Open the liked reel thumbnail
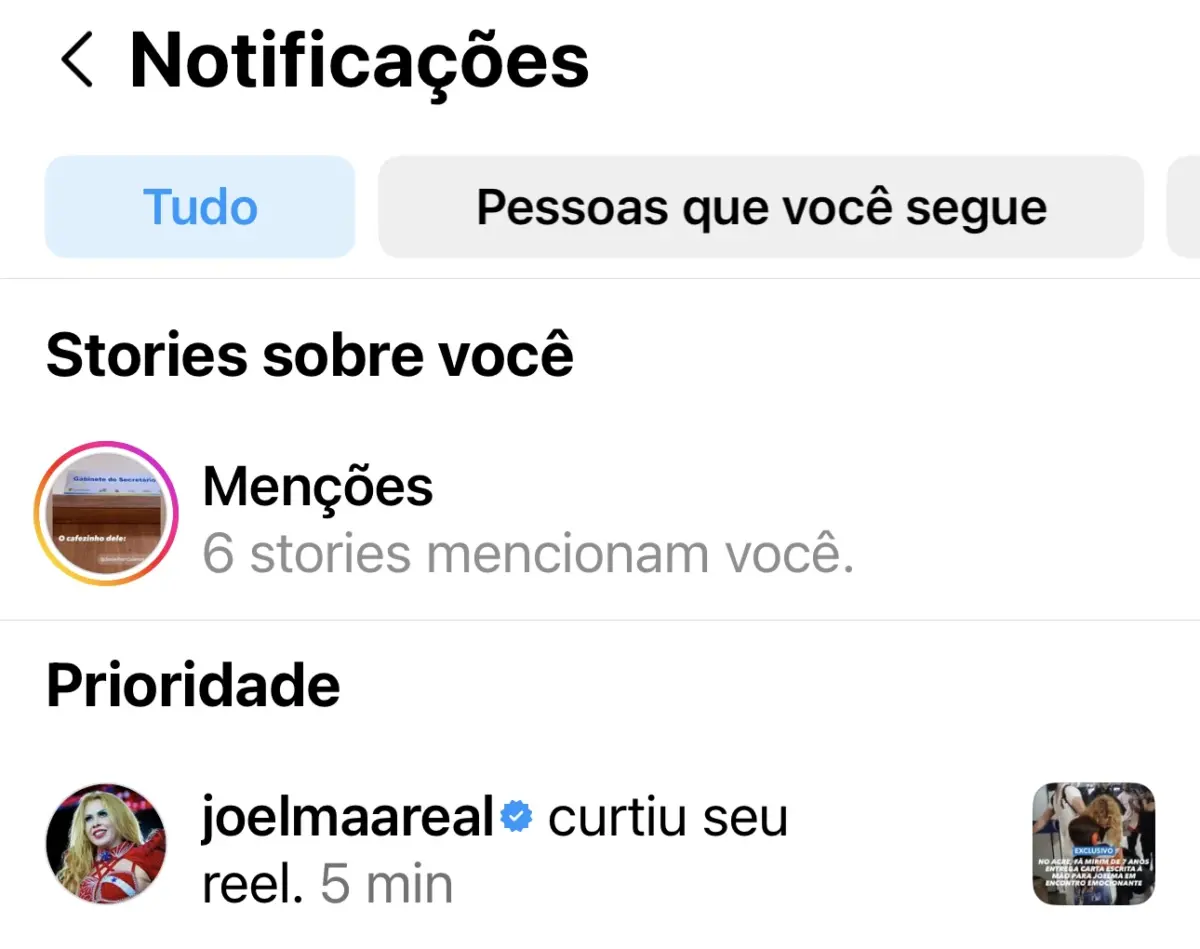1200x949 pixels. (x=1093, y=844)
